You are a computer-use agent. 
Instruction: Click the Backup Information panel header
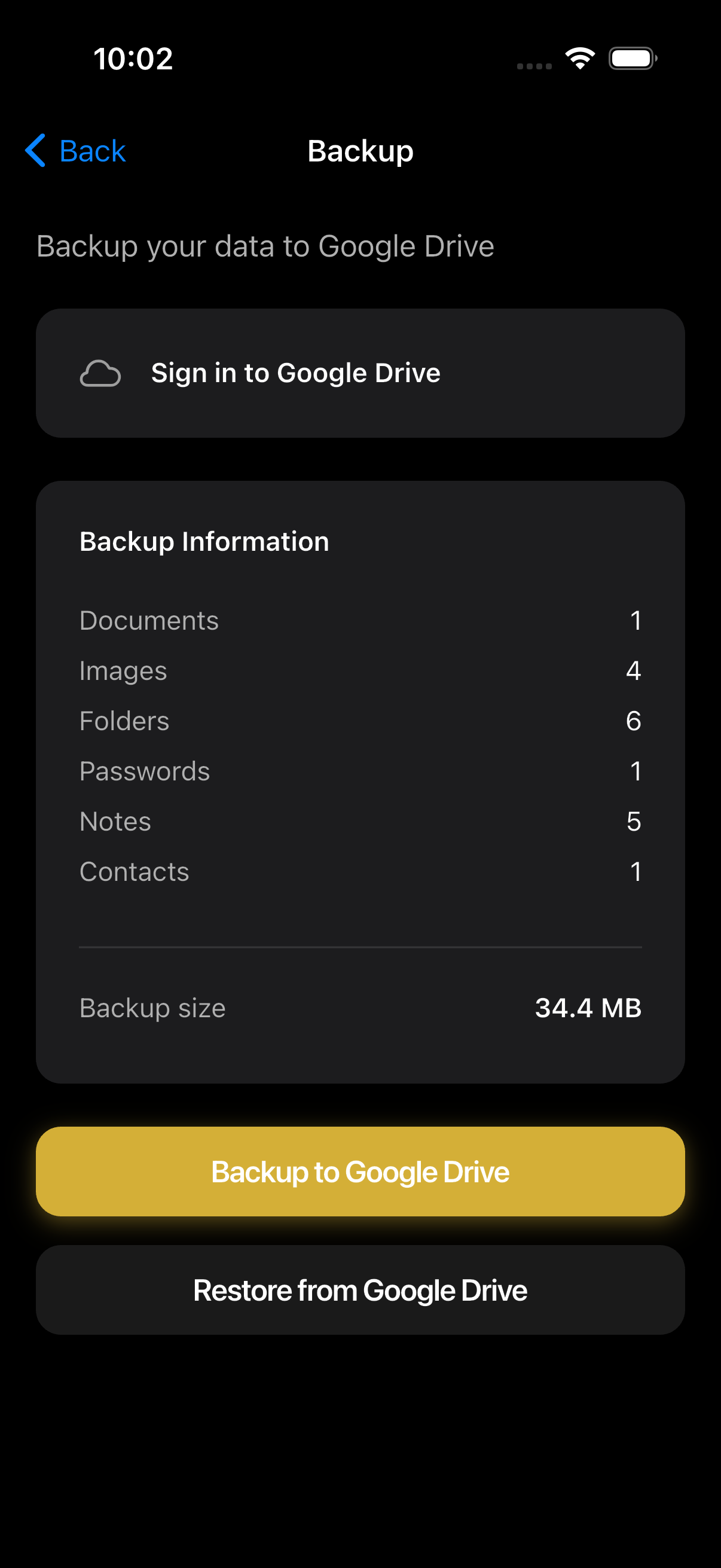pos(204,541)
